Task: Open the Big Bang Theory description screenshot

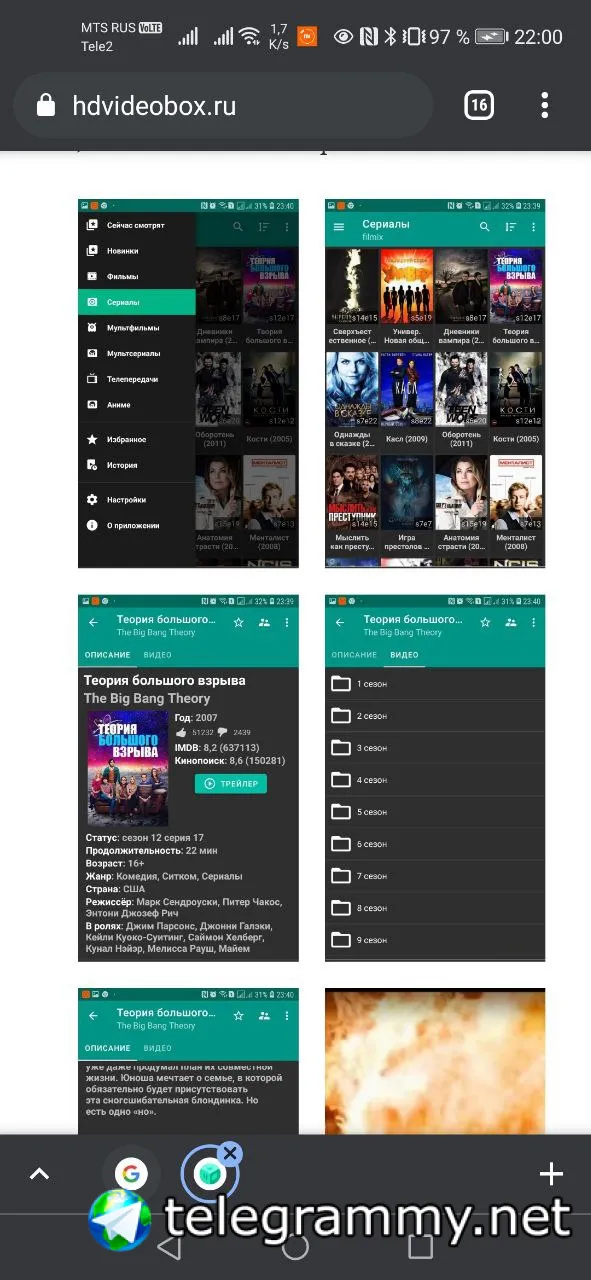Action: [x=188, y=777]
